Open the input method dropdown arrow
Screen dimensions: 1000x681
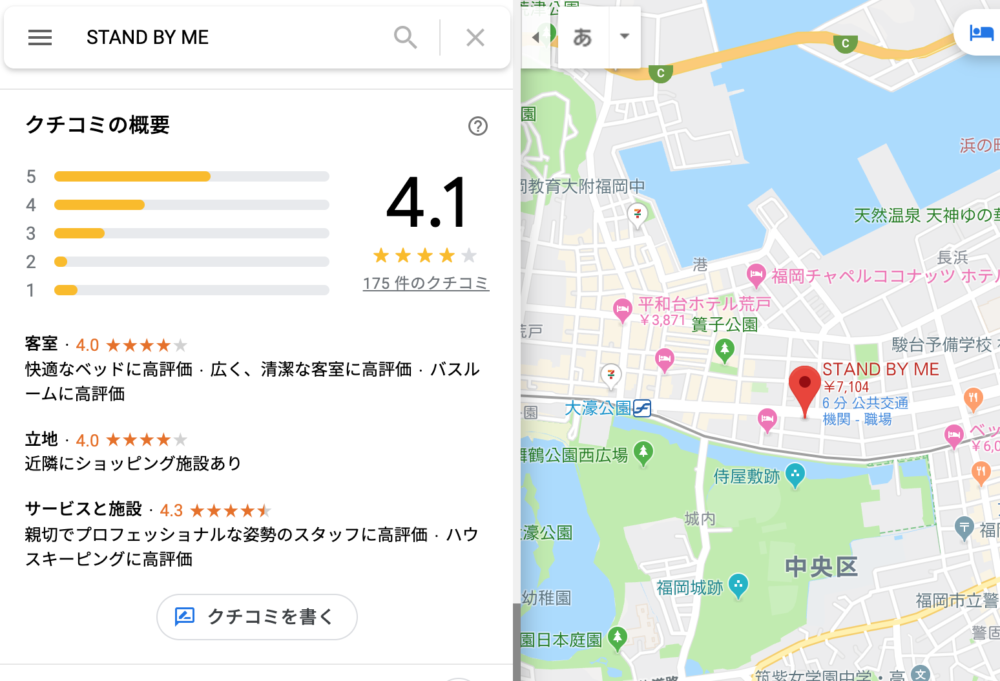pyautogui.click(x=624, y=37)
